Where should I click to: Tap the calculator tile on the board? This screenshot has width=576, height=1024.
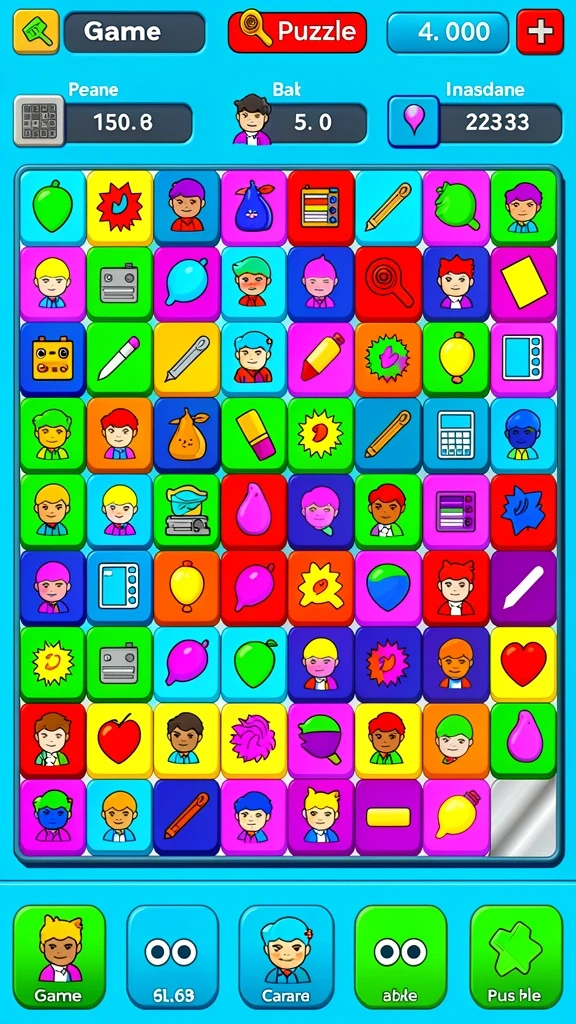click(x=456, y=436)
